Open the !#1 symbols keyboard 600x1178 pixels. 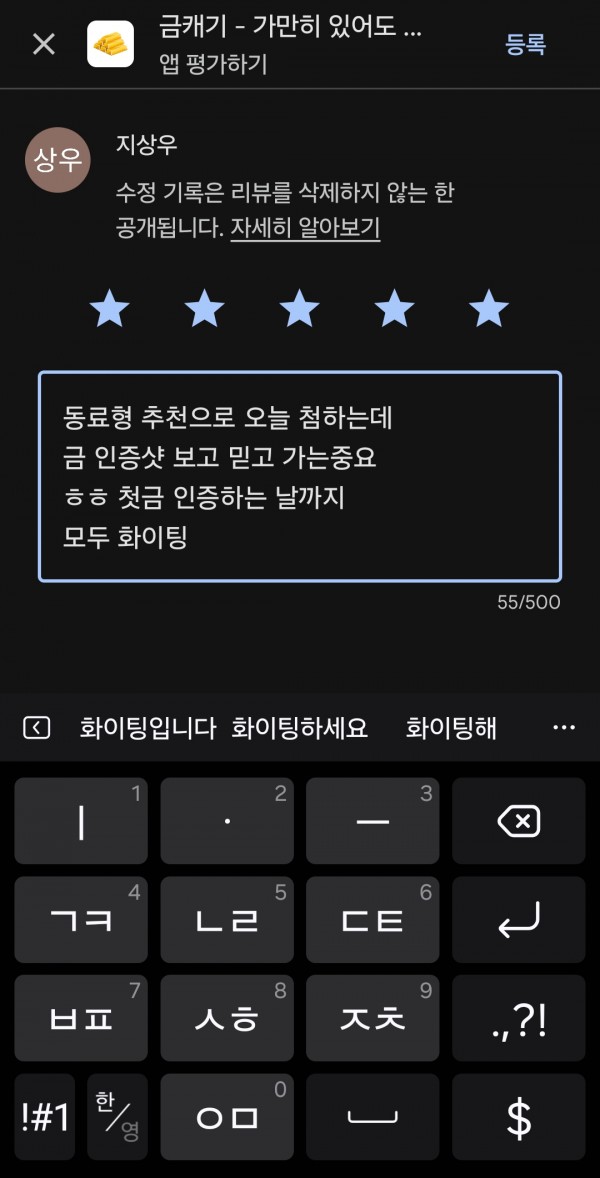coord(44,1116)
